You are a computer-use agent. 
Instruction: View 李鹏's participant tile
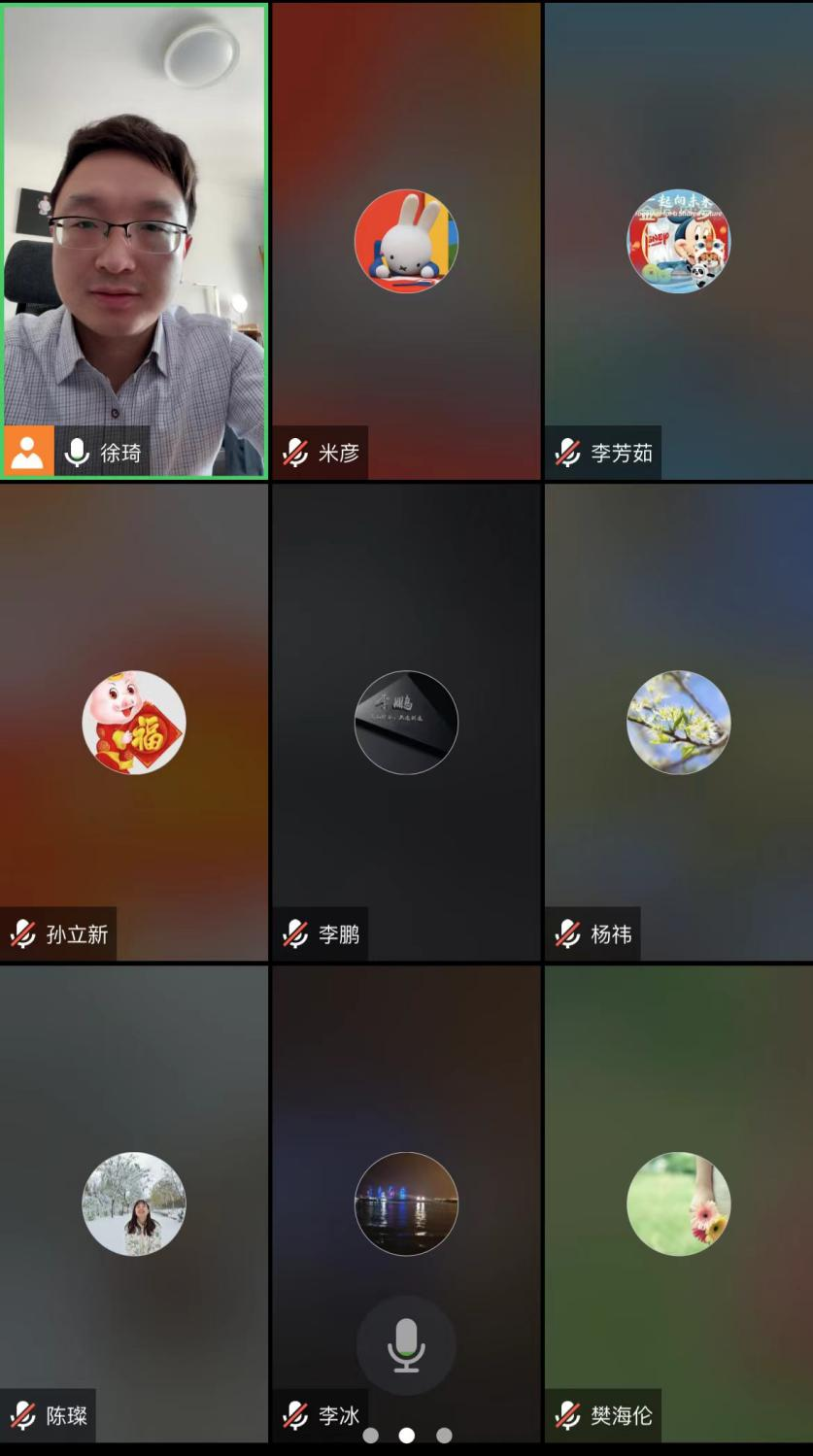[x=406, y=722]
